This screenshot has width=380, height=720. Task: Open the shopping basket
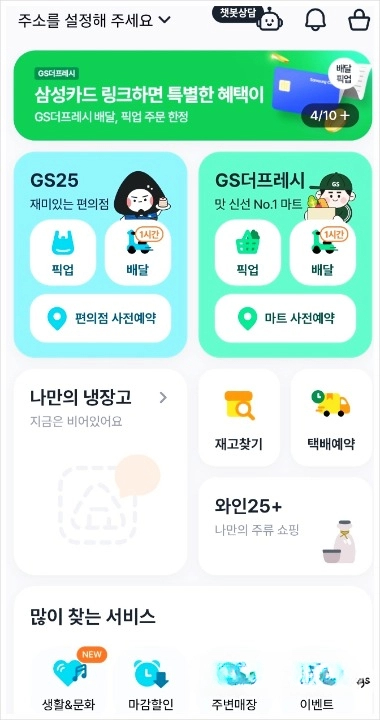359,20
